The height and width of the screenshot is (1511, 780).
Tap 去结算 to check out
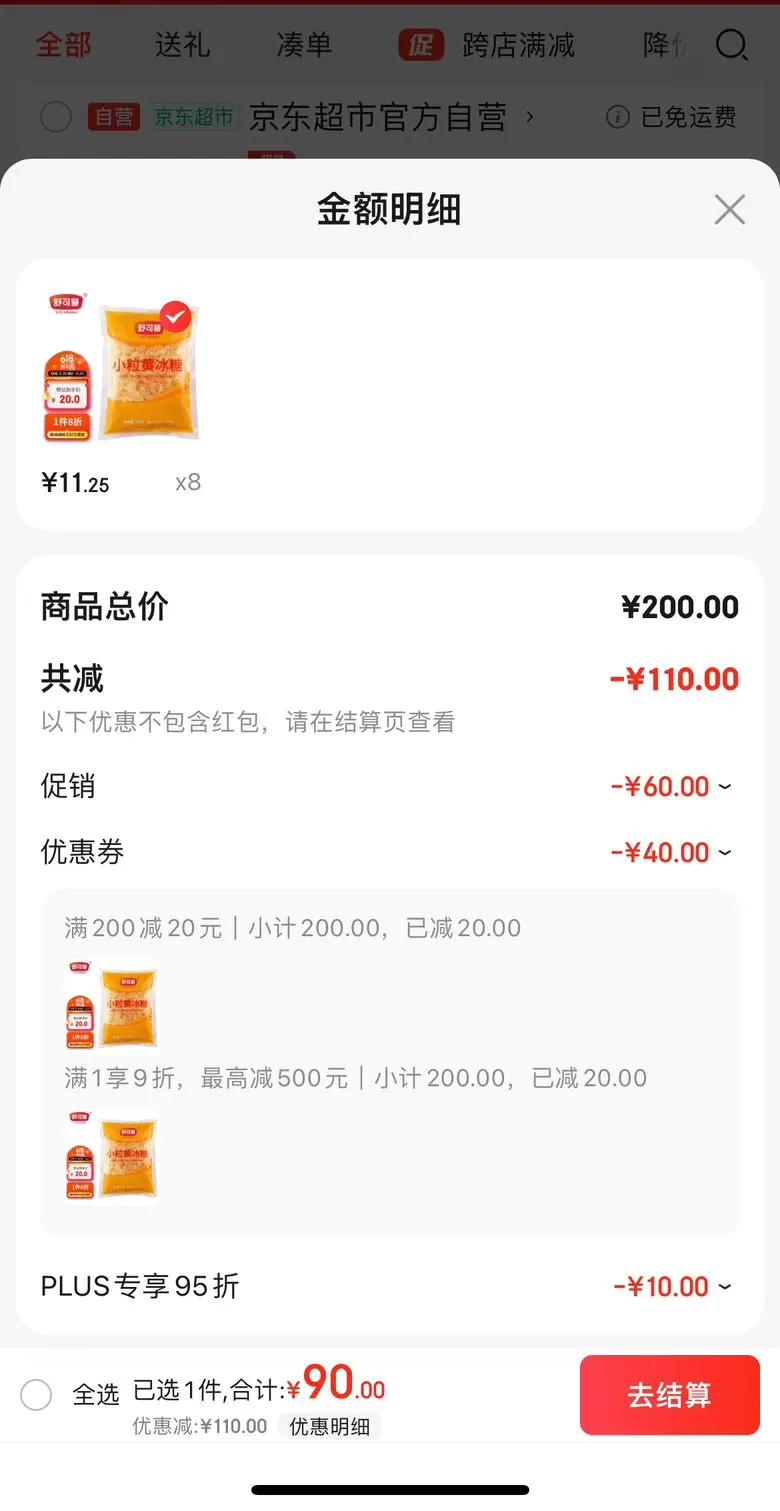[x=669, y=1395]
